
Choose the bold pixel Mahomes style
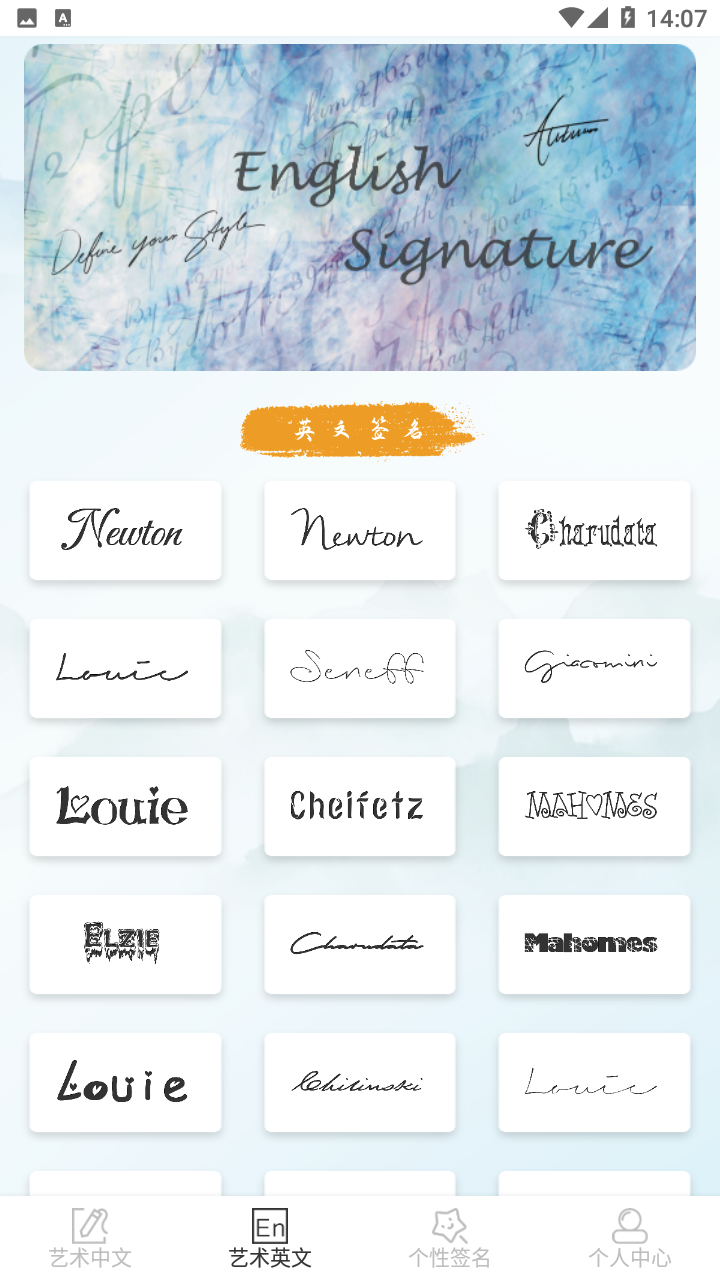click(x=594, y=944)
